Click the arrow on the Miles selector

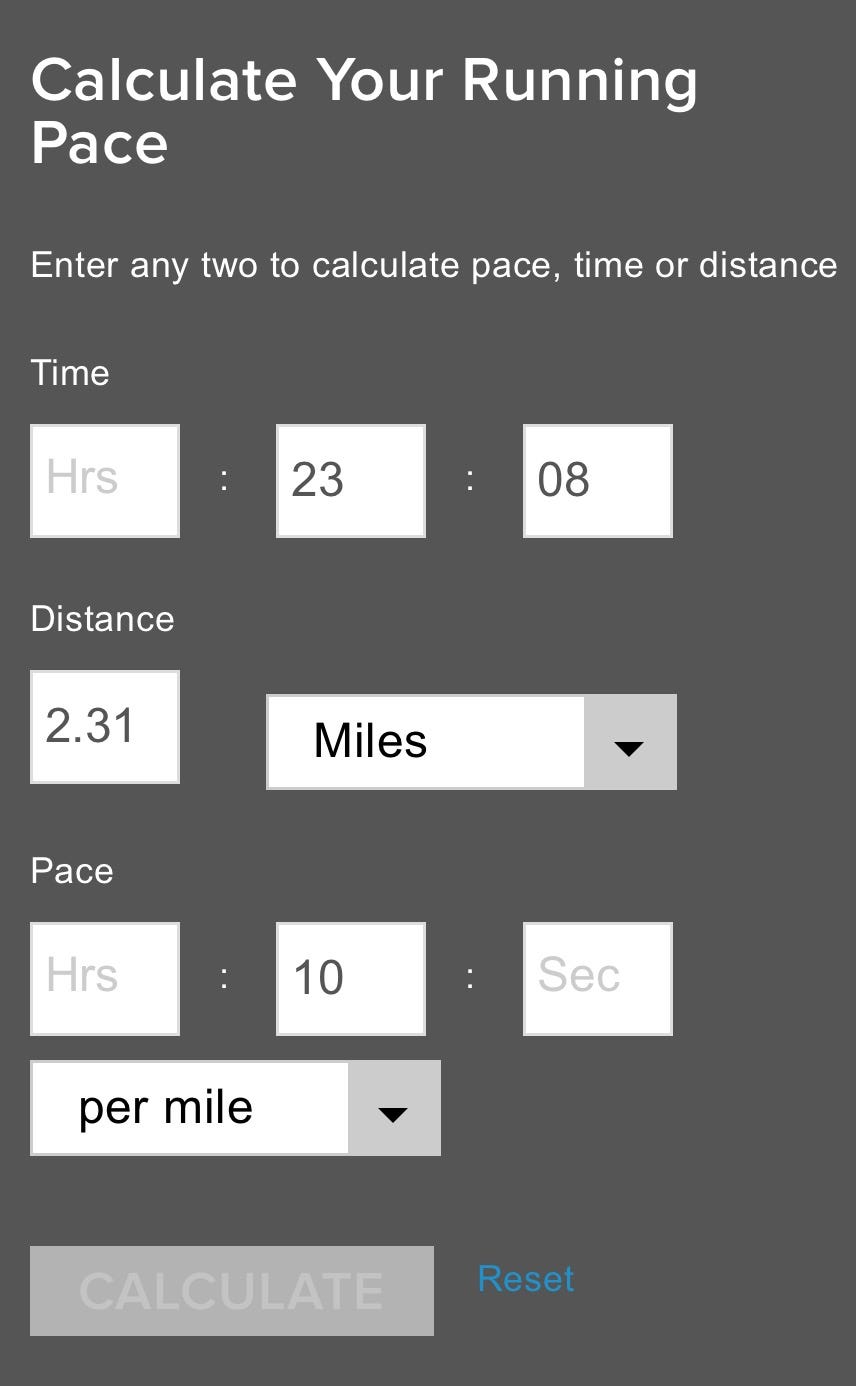(628, 741)
